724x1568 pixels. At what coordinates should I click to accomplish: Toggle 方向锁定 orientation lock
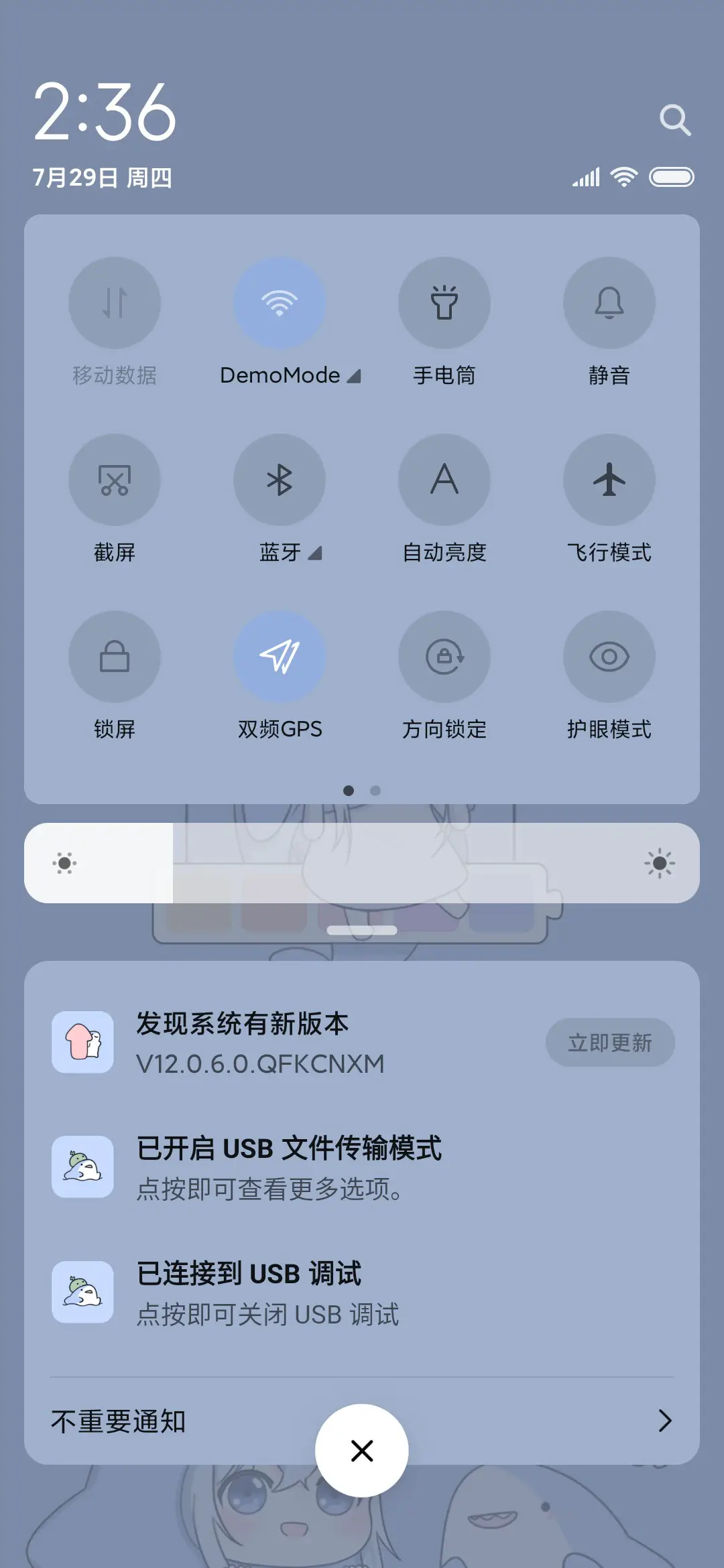click(444, 657)
